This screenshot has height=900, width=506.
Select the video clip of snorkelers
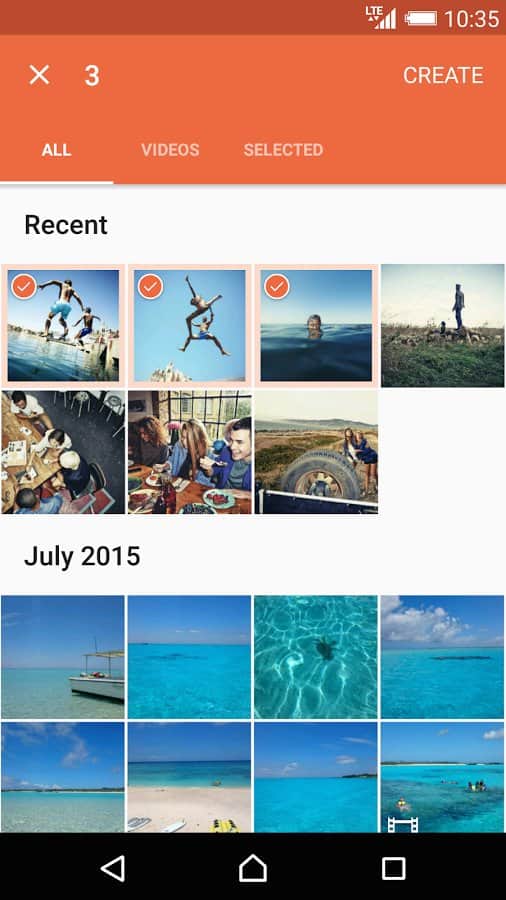point(442,777)
